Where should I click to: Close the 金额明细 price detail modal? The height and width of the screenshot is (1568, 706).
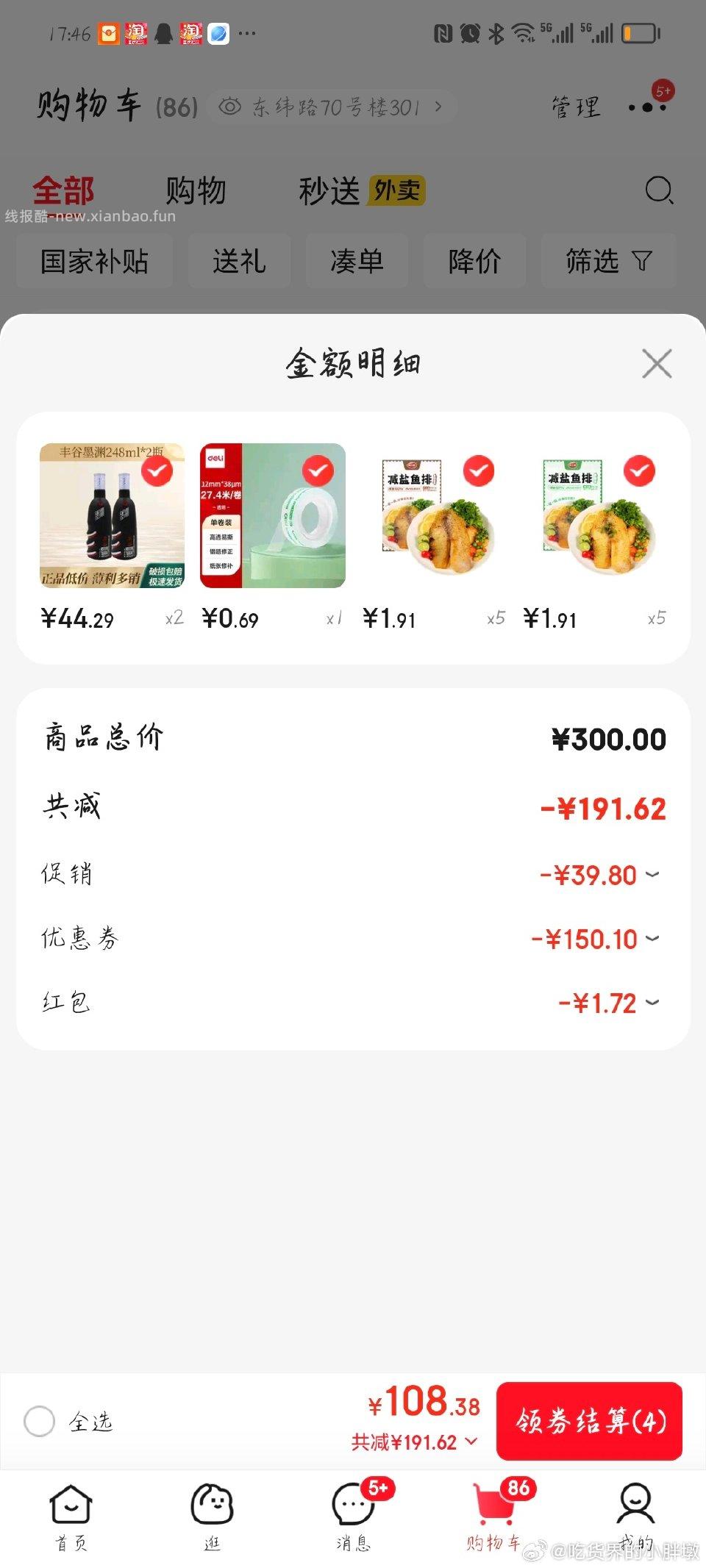657,364
